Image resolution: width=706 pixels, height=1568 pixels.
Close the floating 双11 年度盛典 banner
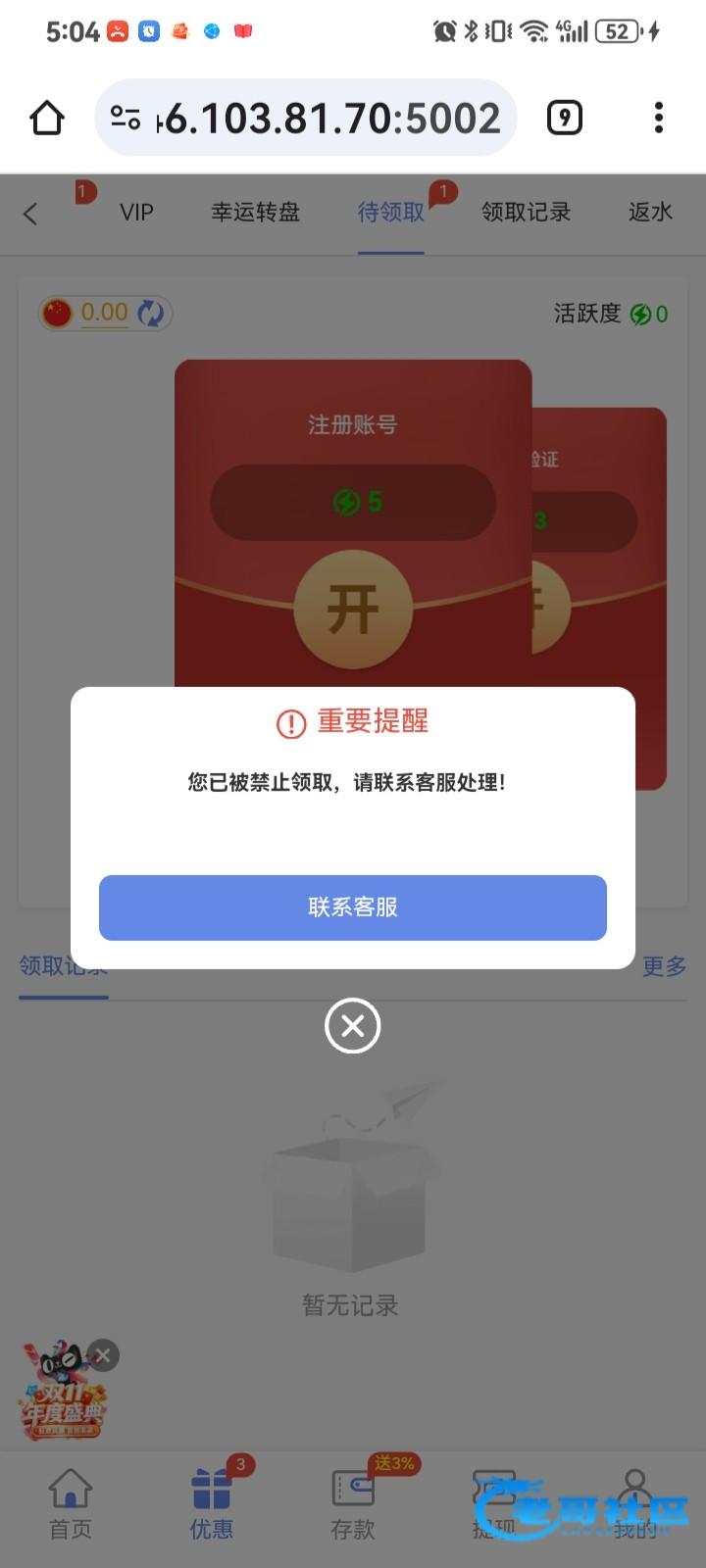coord(103,1355)
